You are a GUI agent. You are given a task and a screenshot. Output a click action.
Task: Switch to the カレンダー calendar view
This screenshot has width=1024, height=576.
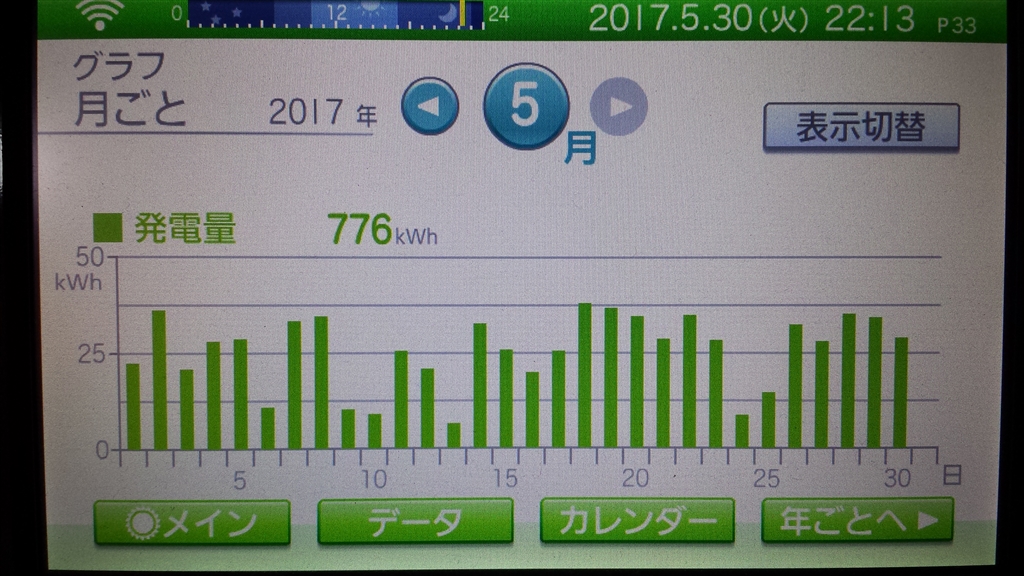point(637,521)
